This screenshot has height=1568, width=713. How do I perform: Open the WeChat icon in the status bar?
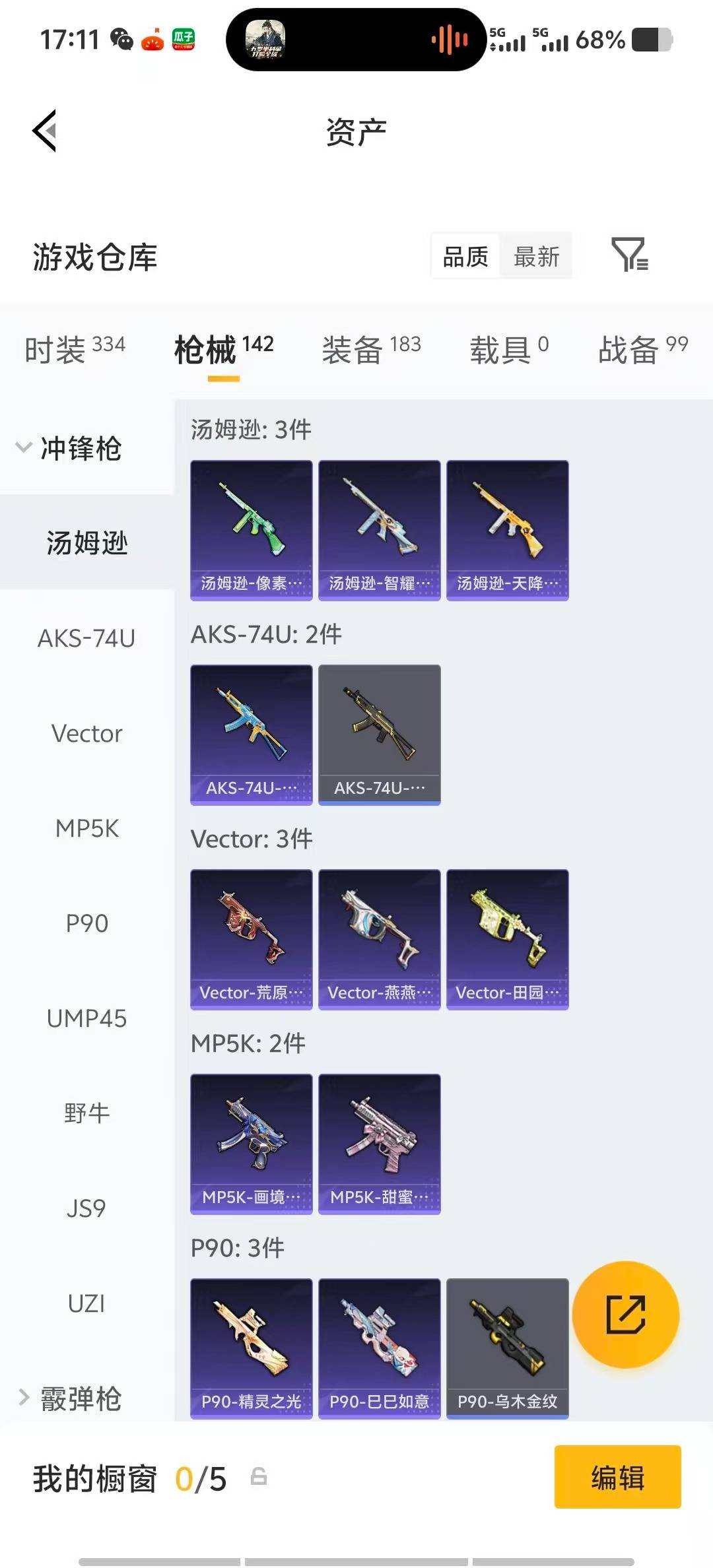[121, 40]
